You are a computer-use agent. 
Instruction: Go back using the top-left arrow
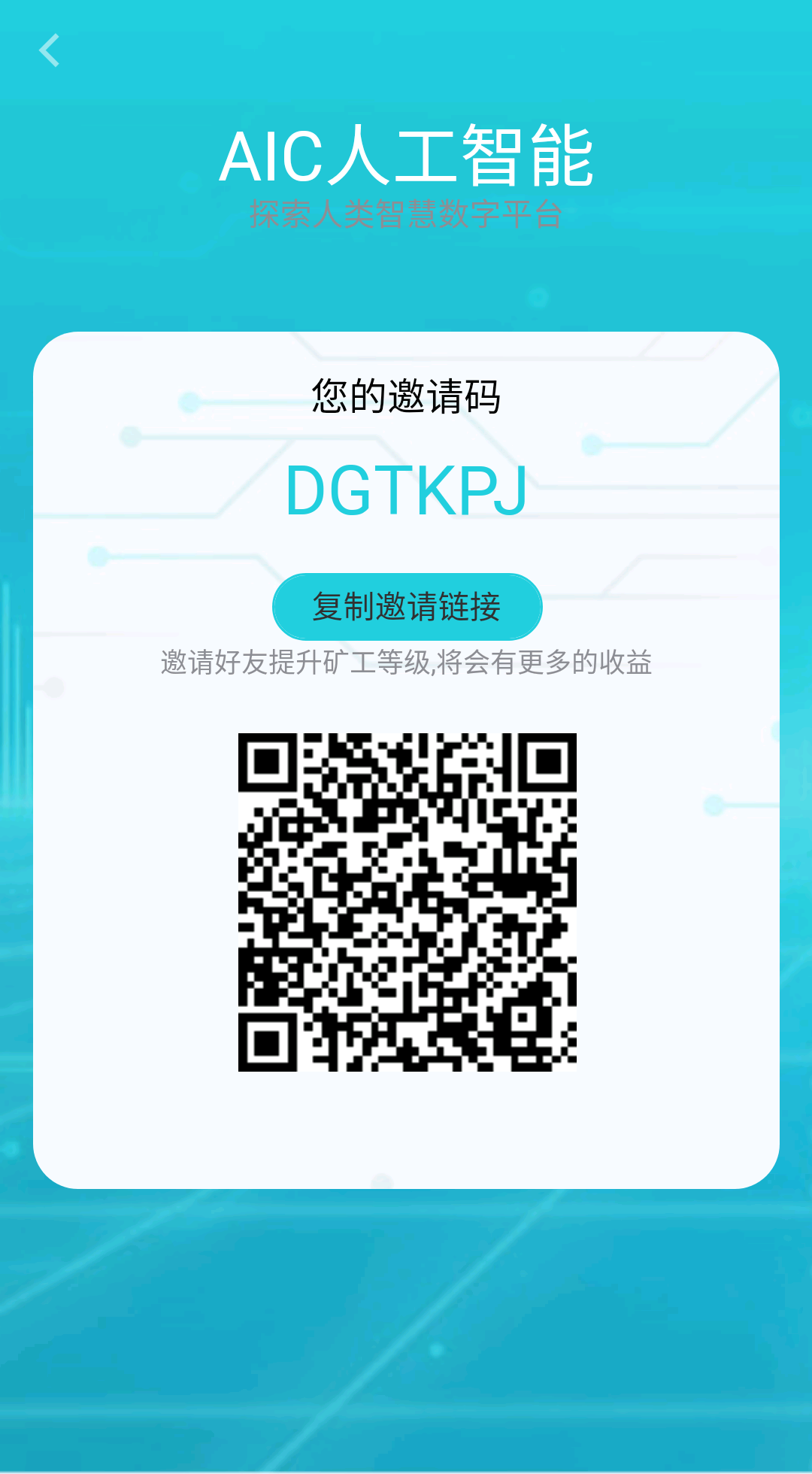click(50, 50)
